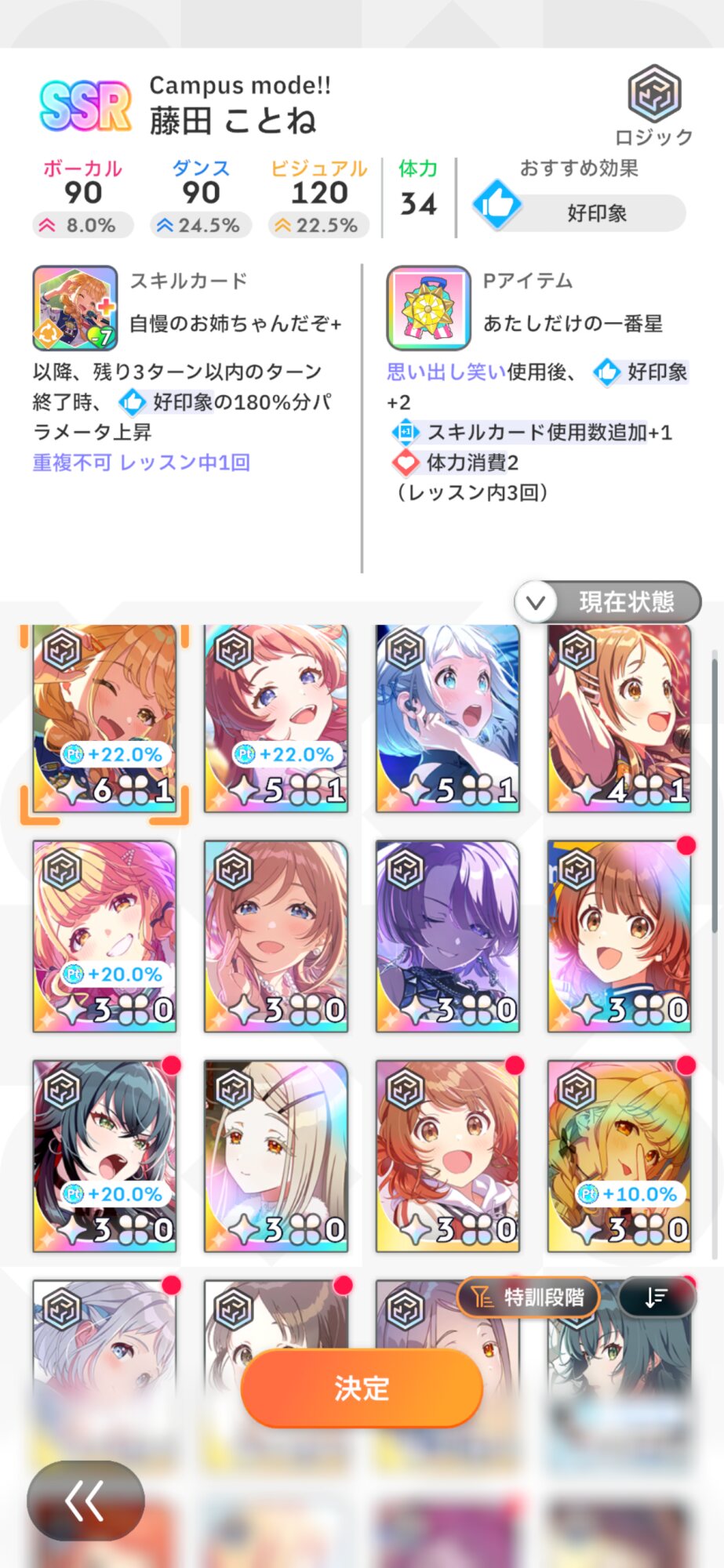Choose the level 4 idol card
This screenshot has height=1568, width=724.
619,717
